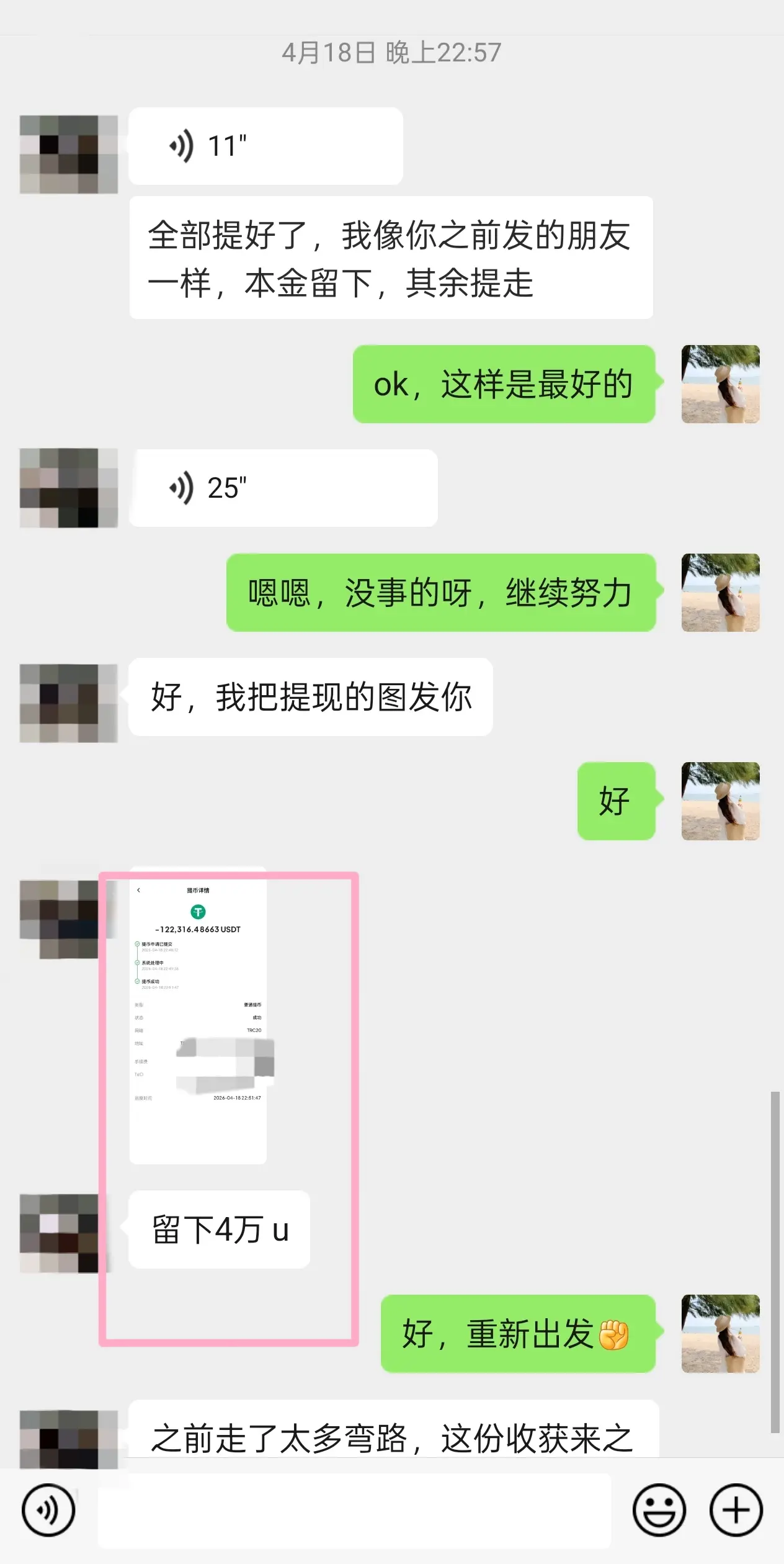Tap the green Tether coin icon in the screenshot
The image size is (784, 1564).
198,912
